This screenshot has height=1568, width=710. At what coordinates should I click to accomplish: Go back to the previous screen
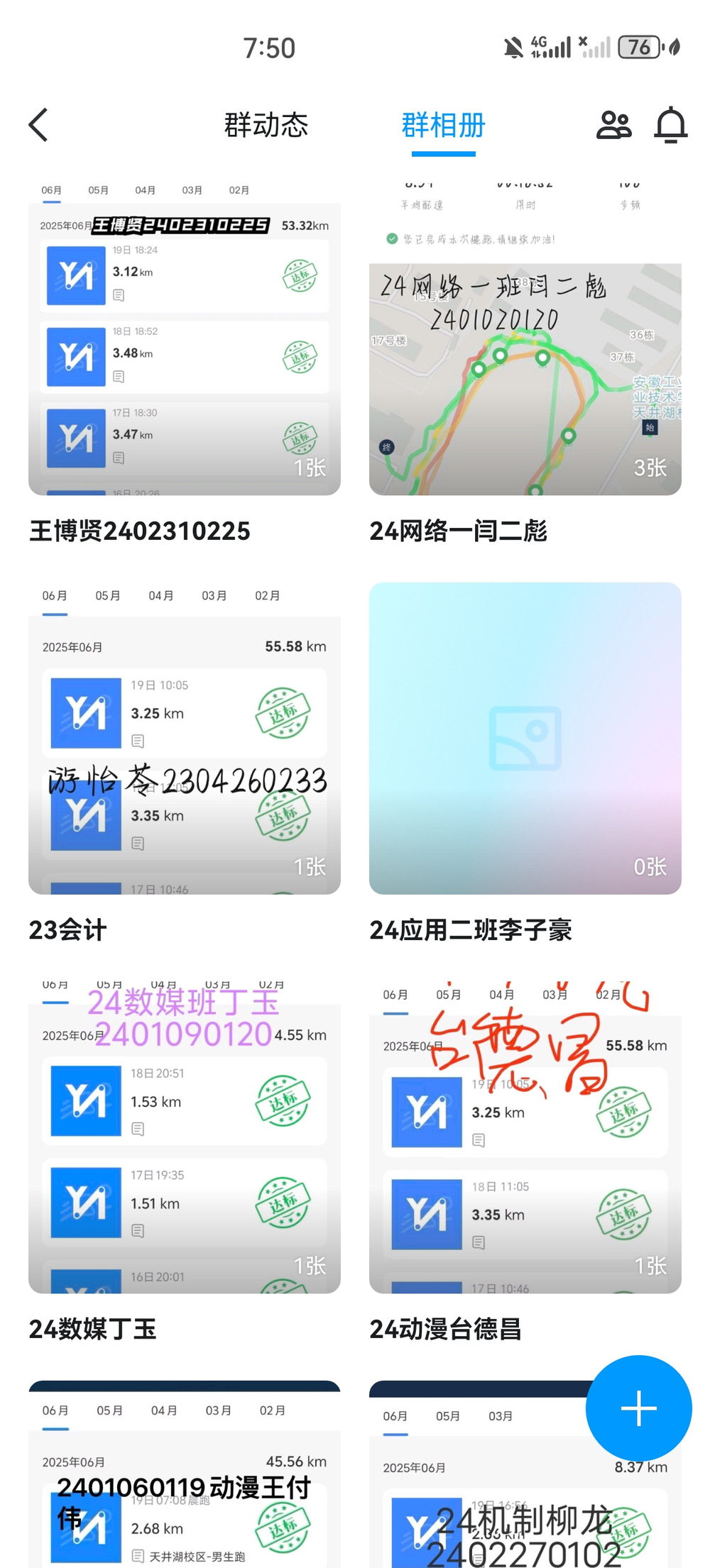coord(39,126)
